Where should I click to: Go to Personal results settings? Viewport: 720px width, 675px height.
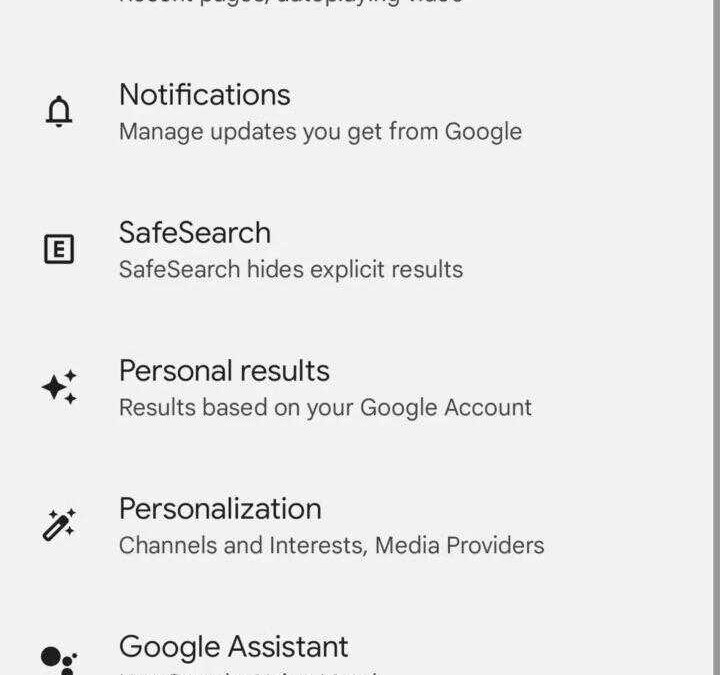[x=325, y=387]
